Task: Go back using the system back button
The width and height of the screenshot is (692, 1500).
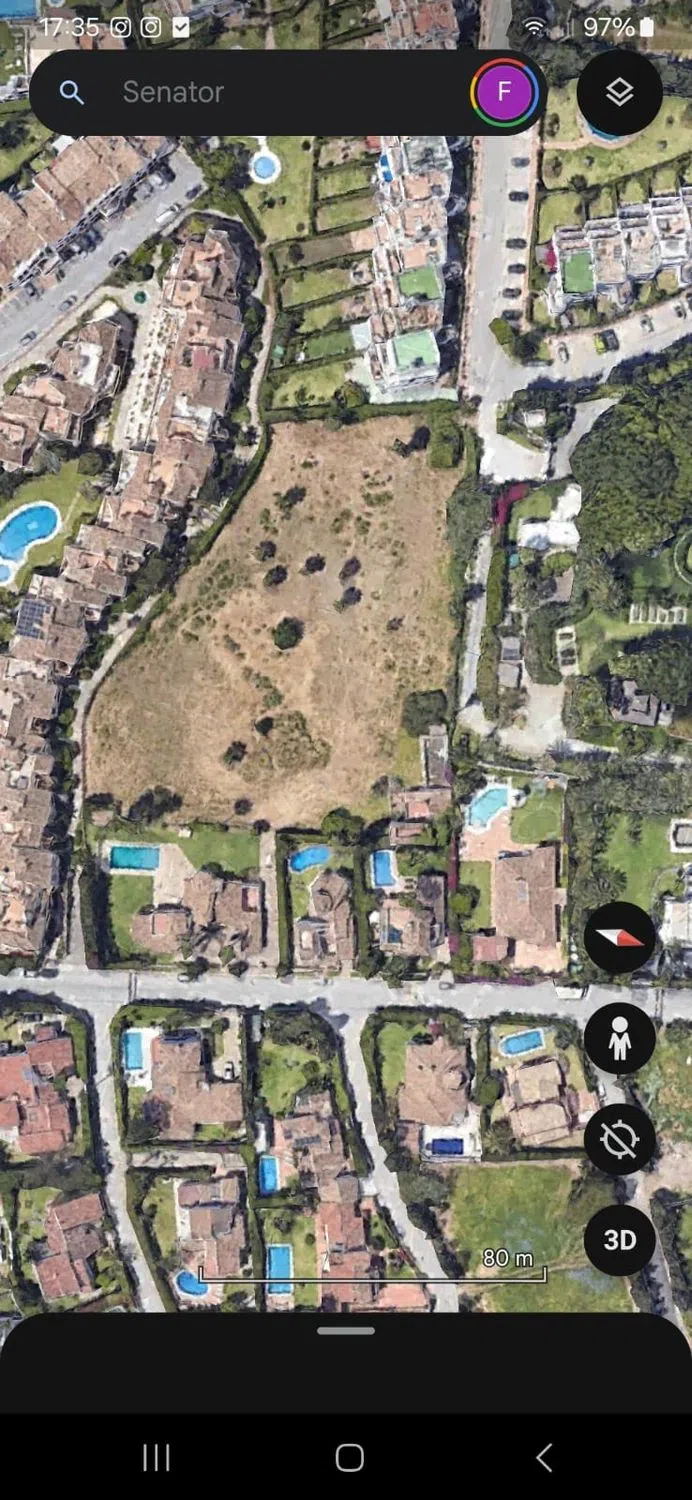Action: (544, 1457)
